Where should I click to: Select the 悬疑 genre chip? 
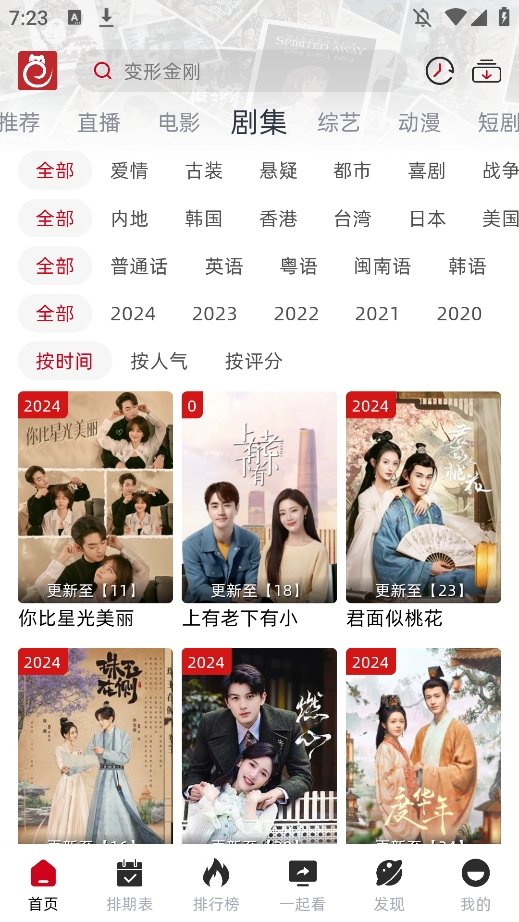point(279,171)
